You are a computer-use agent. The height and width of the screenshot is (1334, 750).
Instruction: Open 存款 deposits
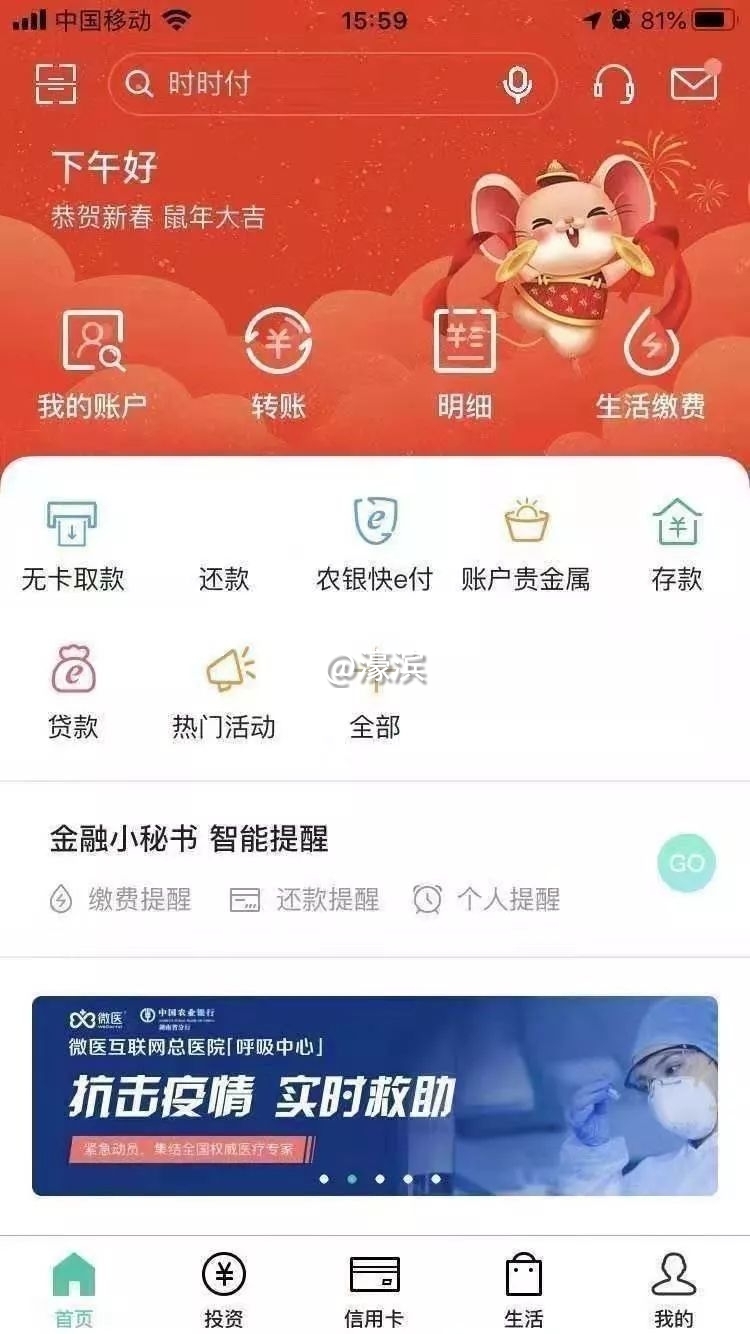[677, 546]
